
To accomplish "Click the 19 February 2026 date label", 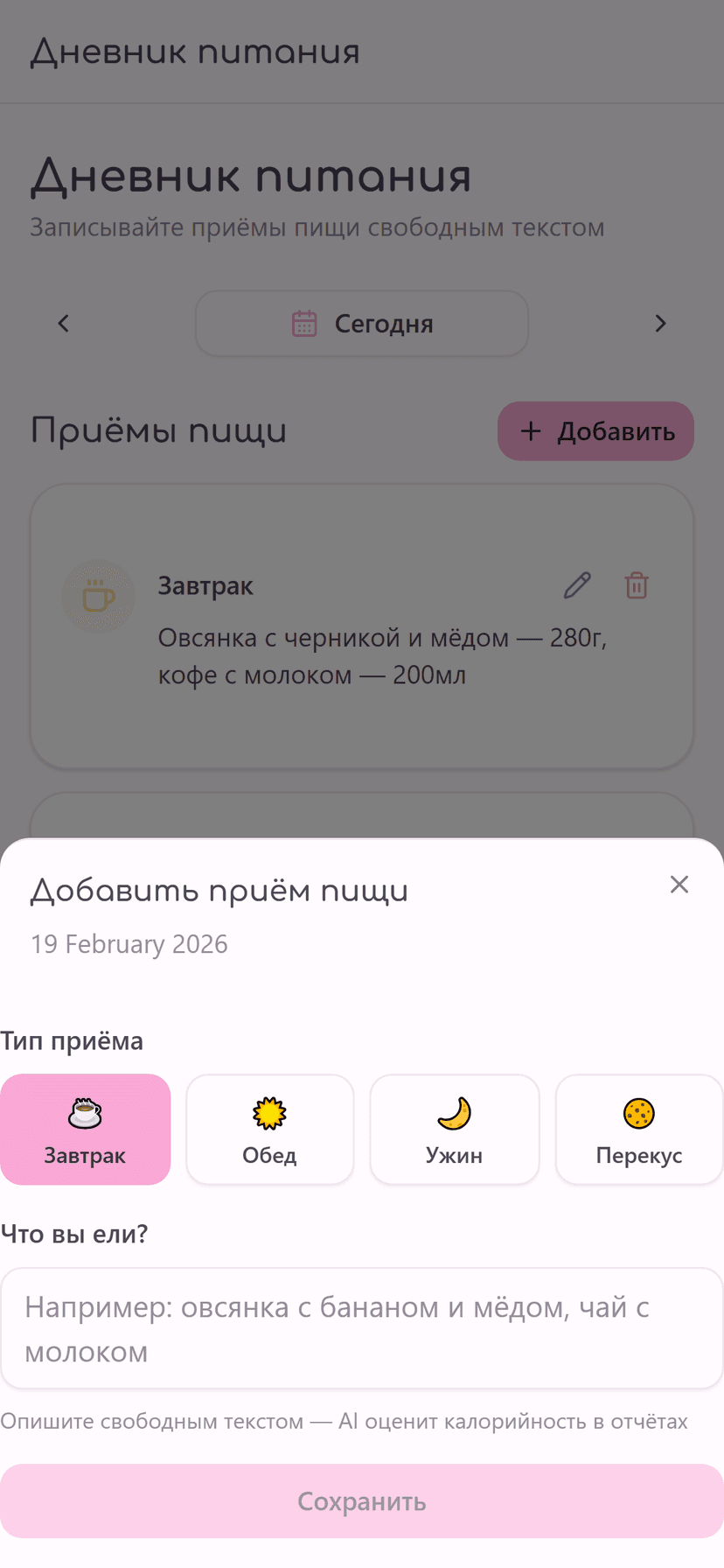I will coord(129,943).
